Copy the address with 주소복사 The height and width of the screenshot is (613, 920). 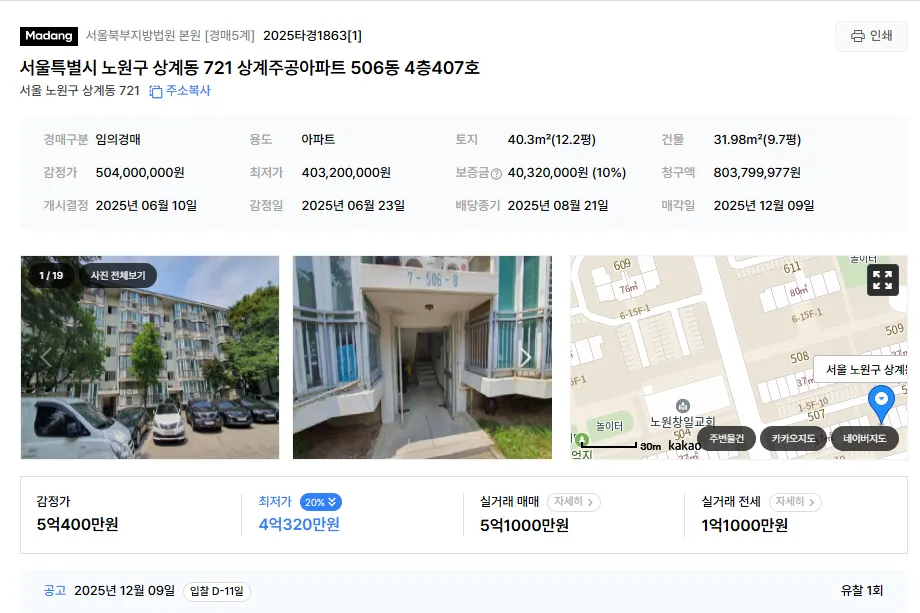click(180, 91)
